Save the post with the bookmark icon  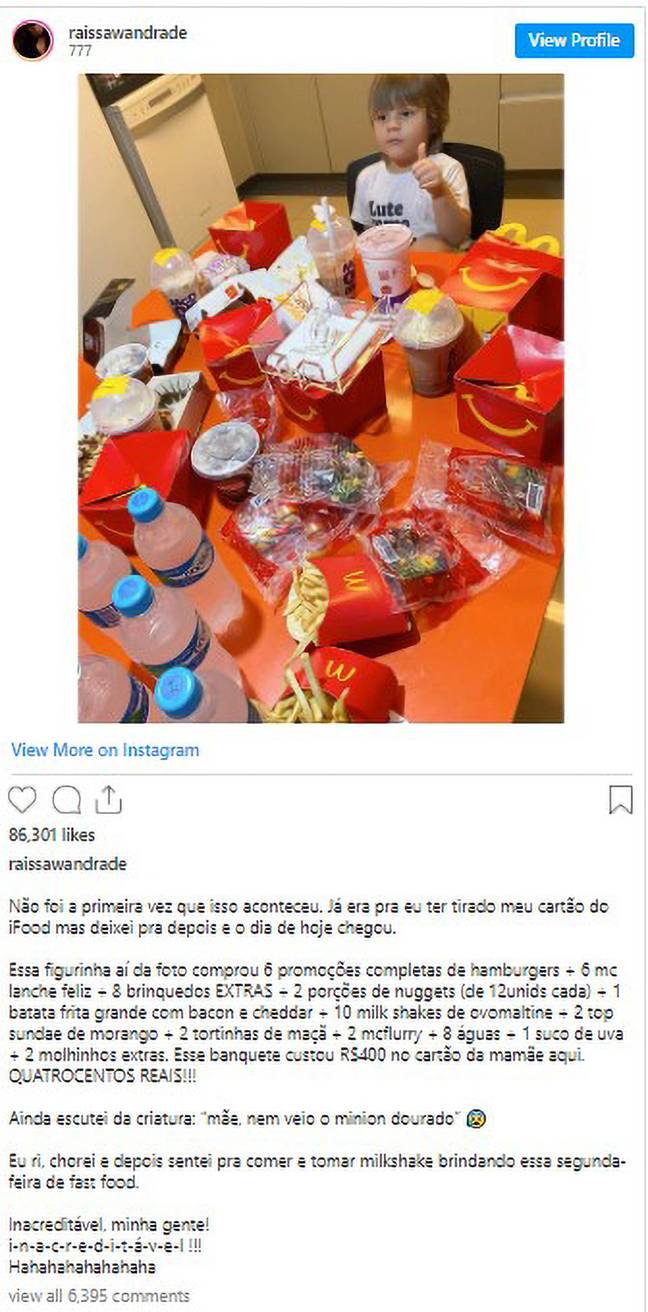[621, 800]
